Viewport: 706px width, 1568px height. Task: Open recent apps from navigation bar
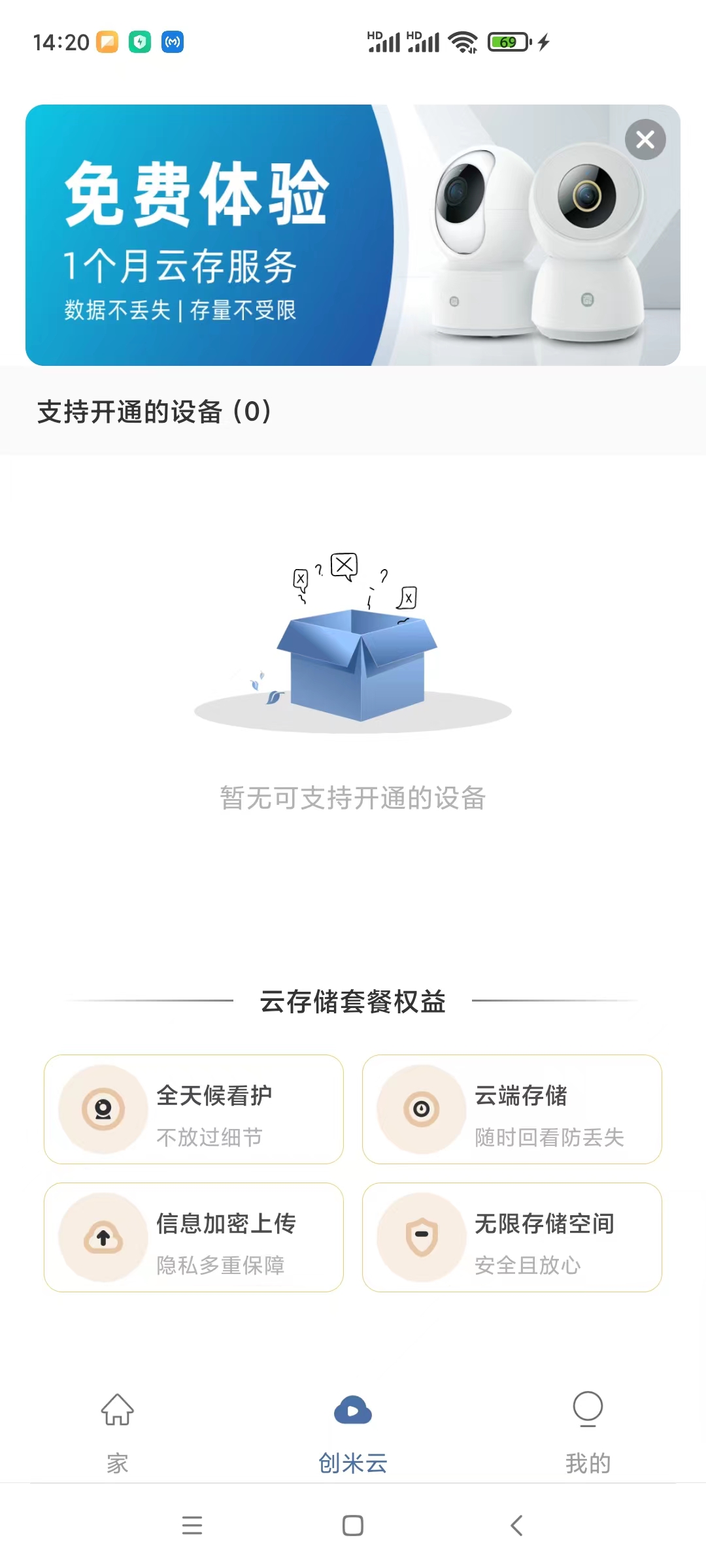[x=192, y=1526]
